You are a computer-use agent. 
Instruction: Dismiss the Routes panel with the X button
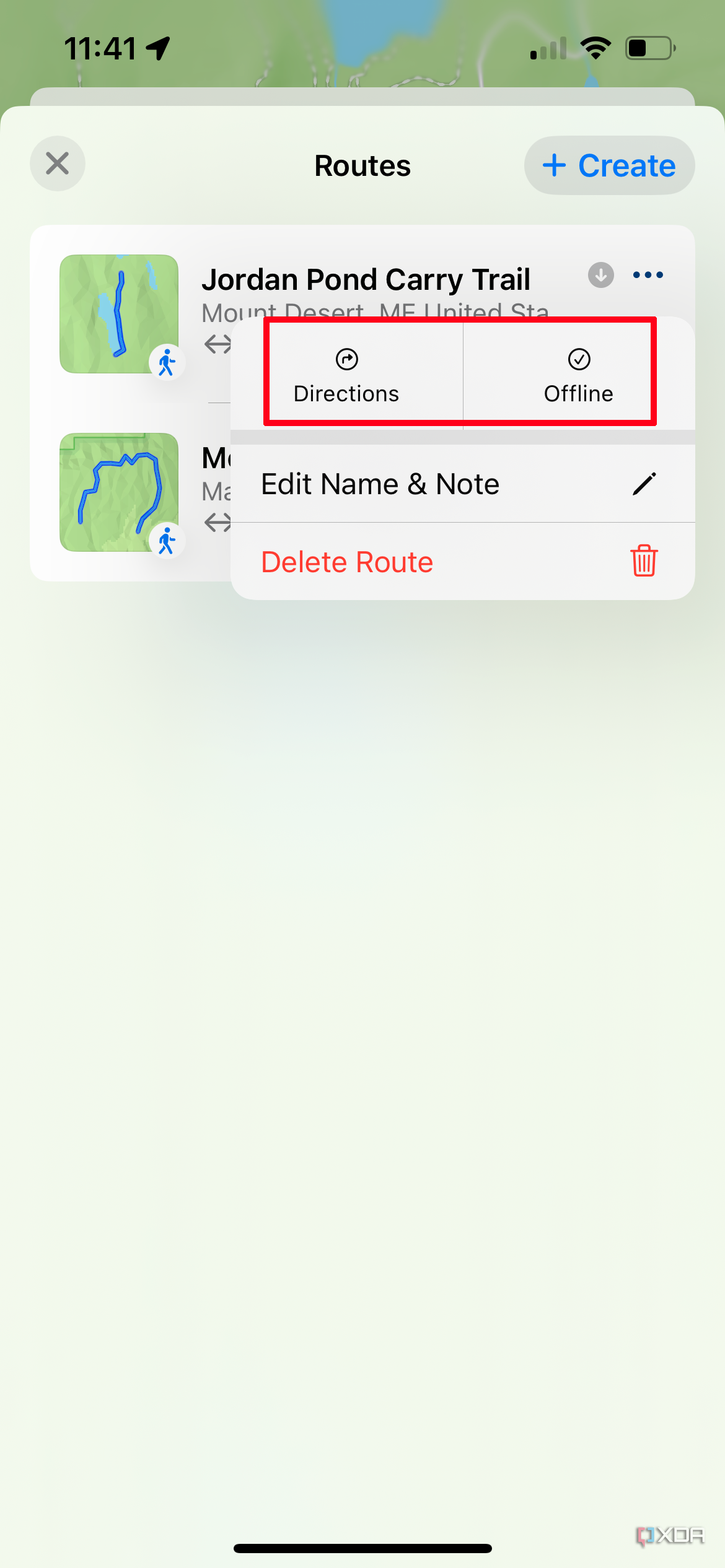57,163
